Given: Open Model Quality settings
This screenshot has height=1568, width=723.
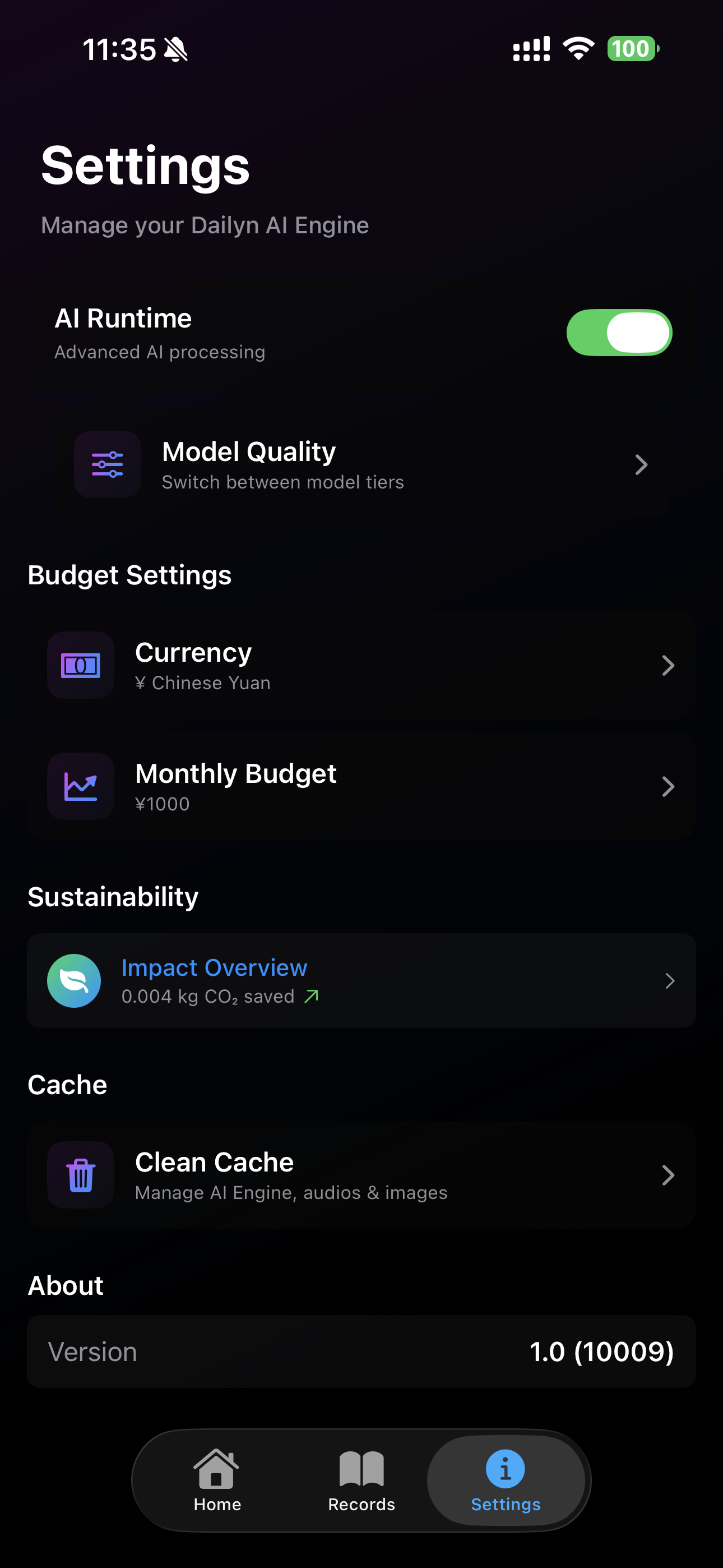Looking at the screenshot, I should click(x=361, y=465).
